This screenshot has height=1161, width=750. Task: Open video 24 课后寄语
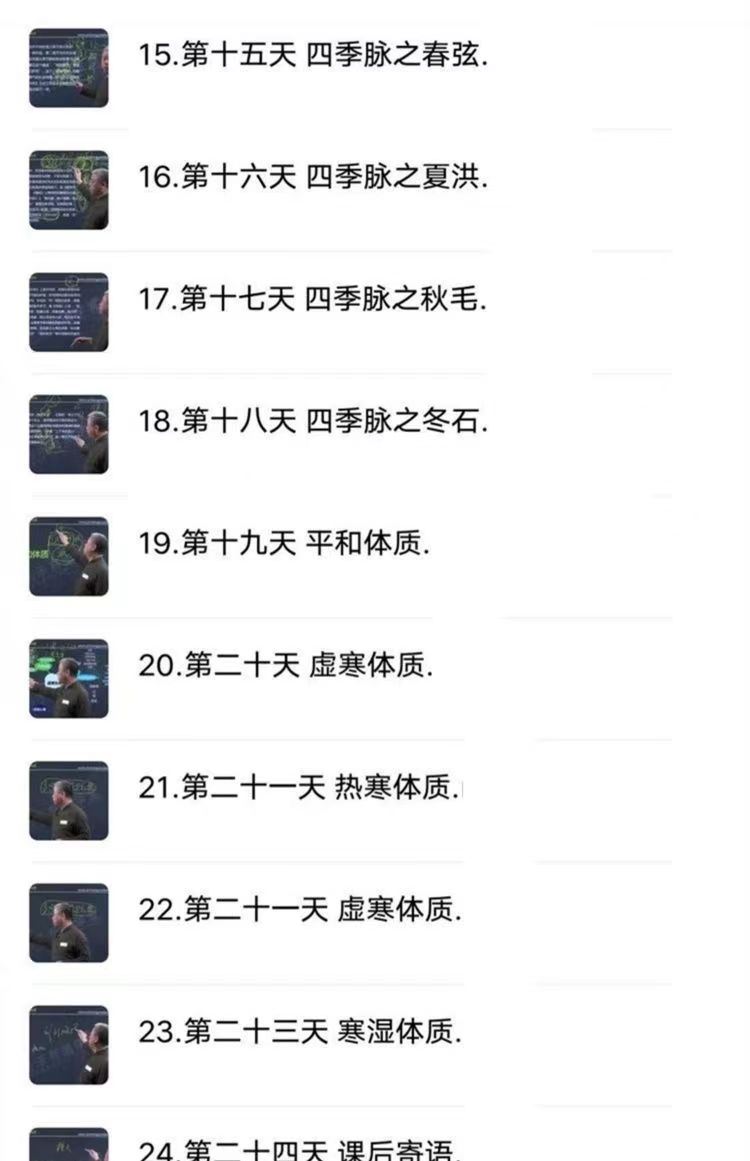tap(300, 1150)
